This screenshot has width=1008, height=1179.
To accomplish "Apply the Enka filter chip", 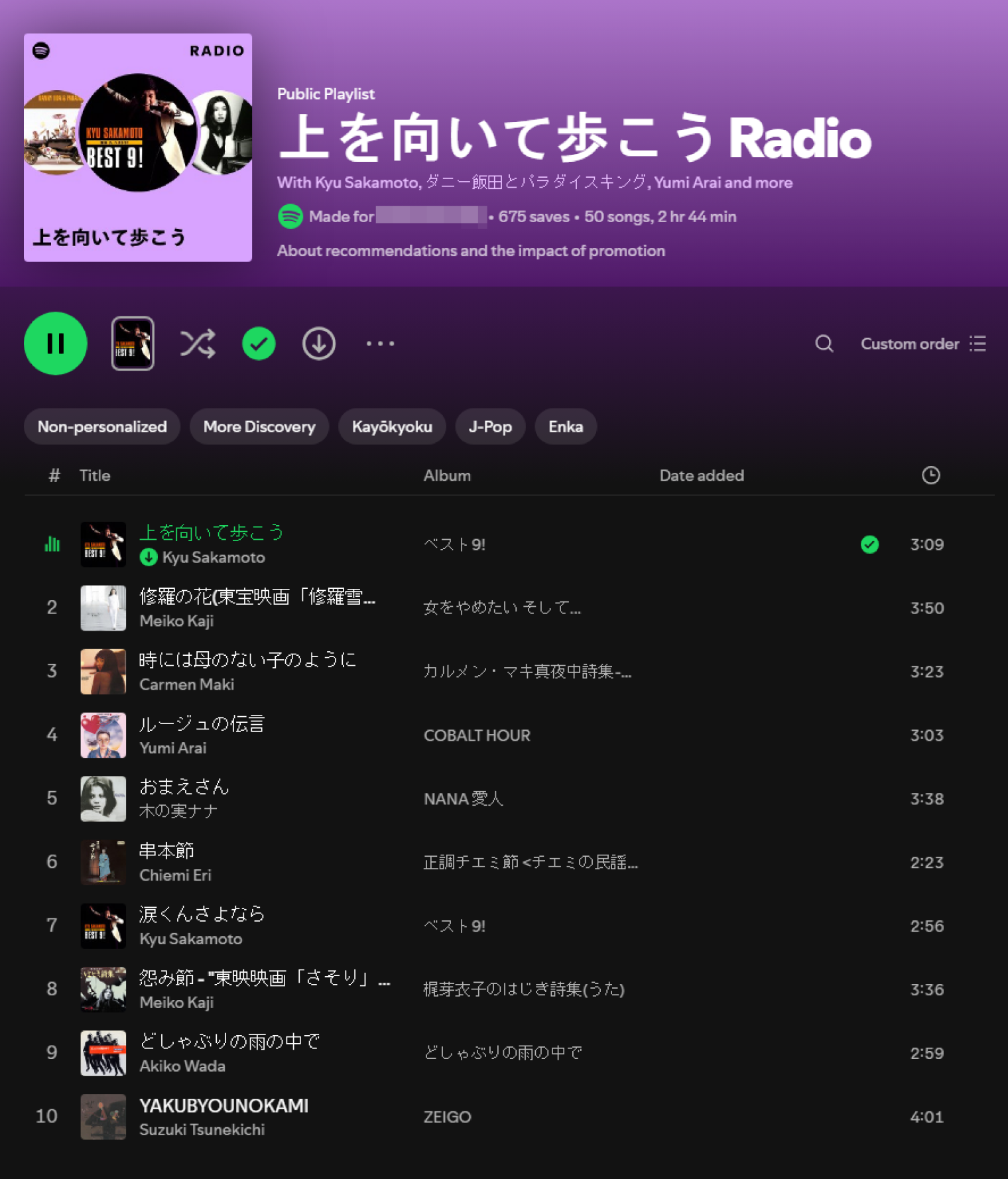I will coord(566,426).
